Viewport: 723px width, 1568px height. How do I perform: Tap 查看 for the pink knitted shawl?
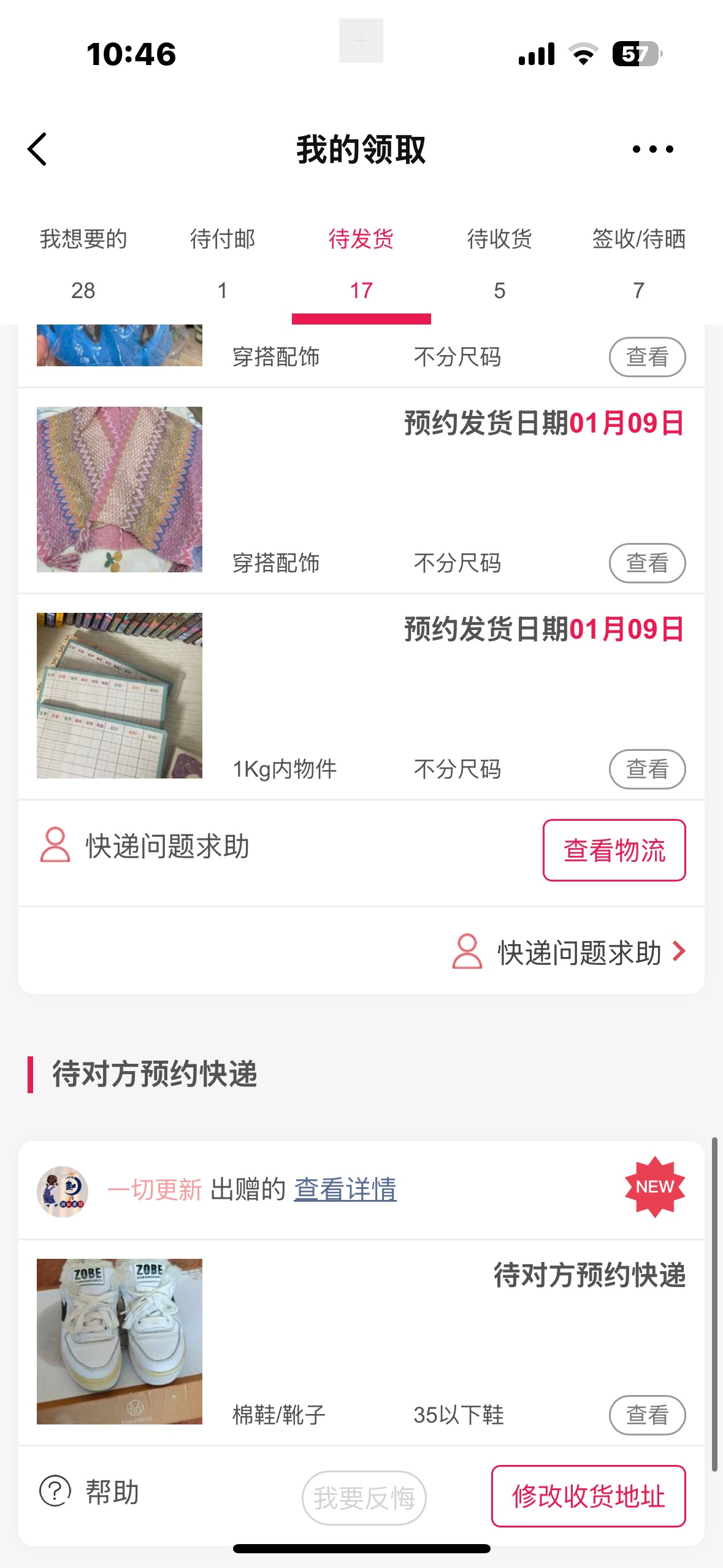tap(647, 563)
